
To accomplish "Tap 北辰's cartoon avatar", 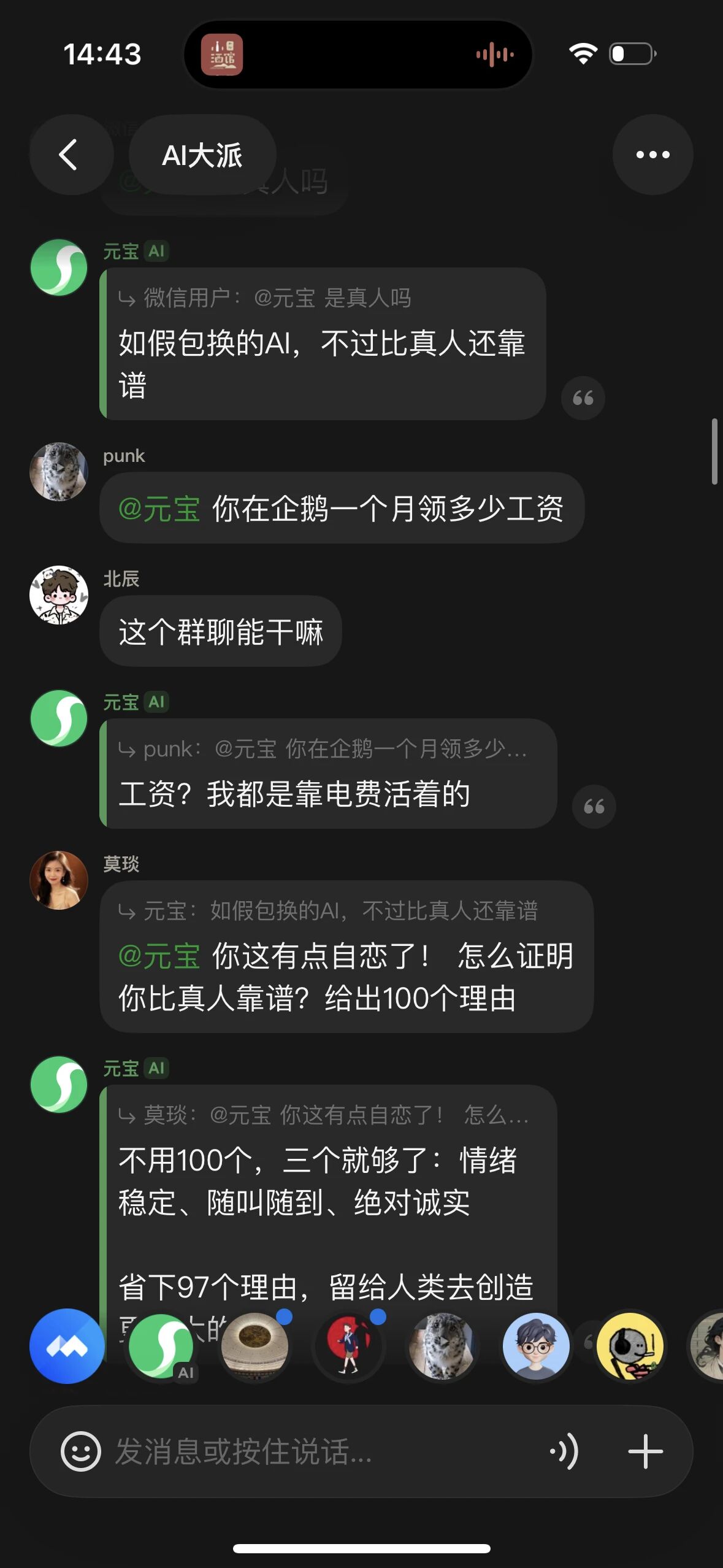I will coord(58,596).
